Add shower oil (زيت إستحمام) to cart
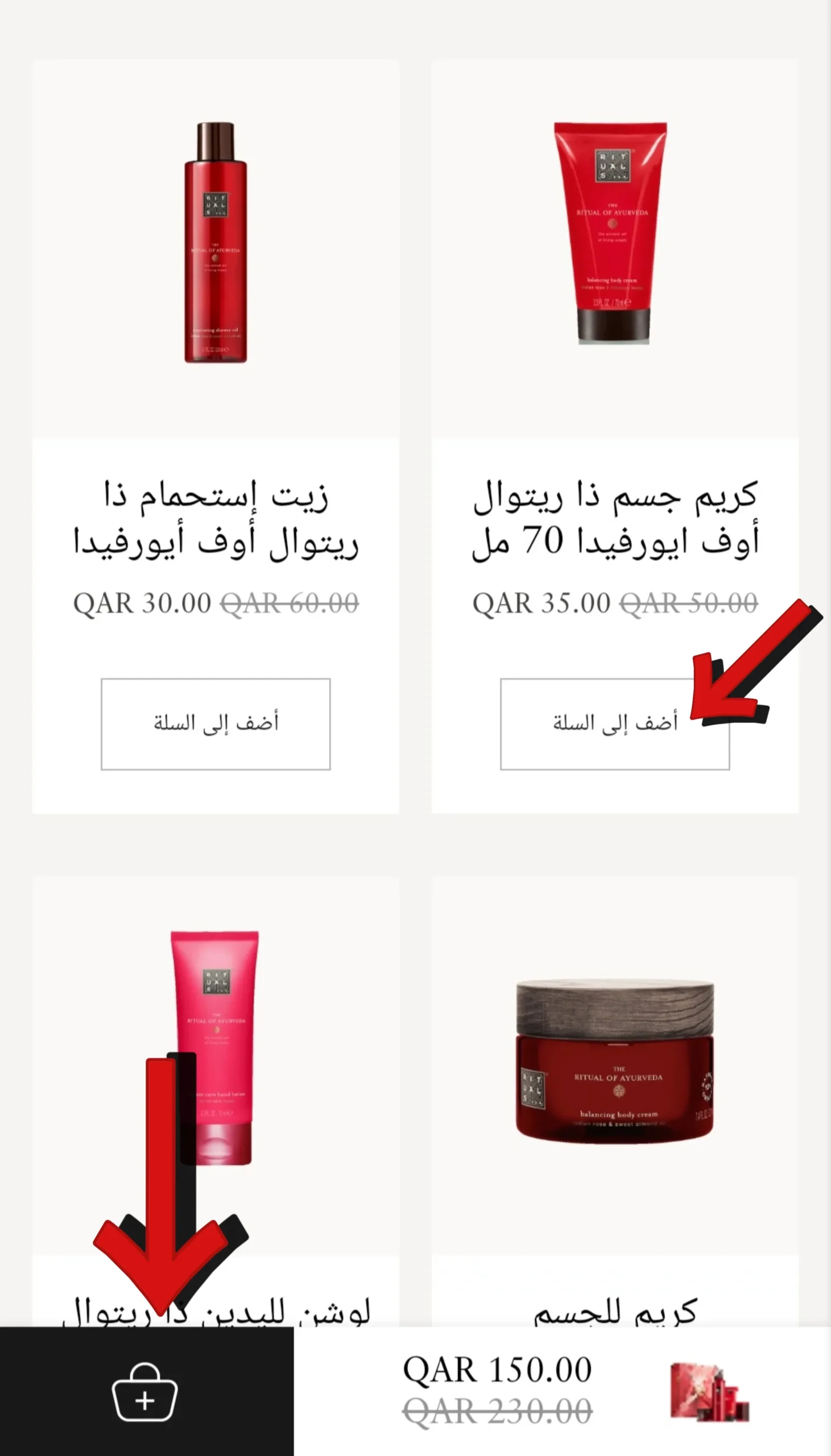The width and height of the screenshot is (831, 1456). pyautogui.click(x=215, y=723)
